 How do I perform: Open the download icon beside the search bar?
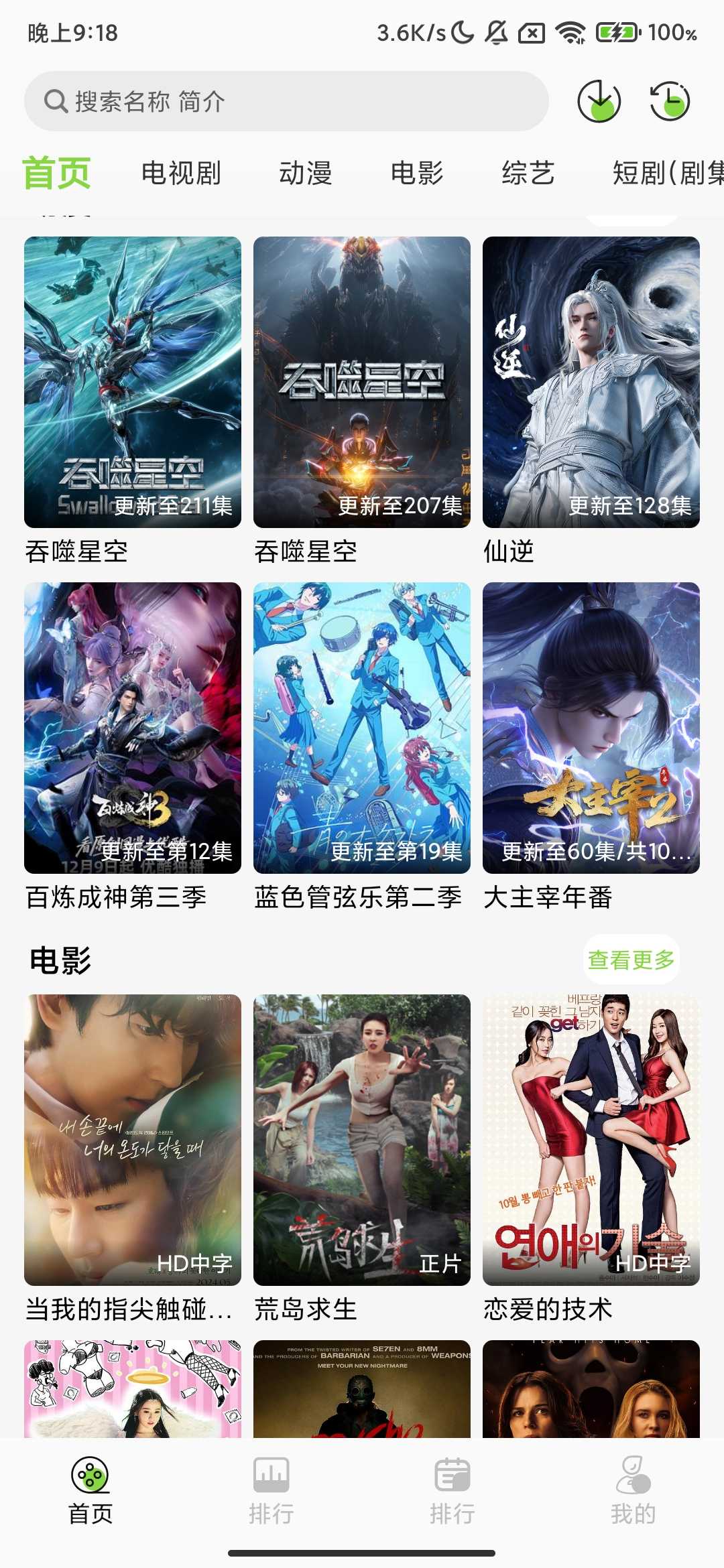[600, 102]
